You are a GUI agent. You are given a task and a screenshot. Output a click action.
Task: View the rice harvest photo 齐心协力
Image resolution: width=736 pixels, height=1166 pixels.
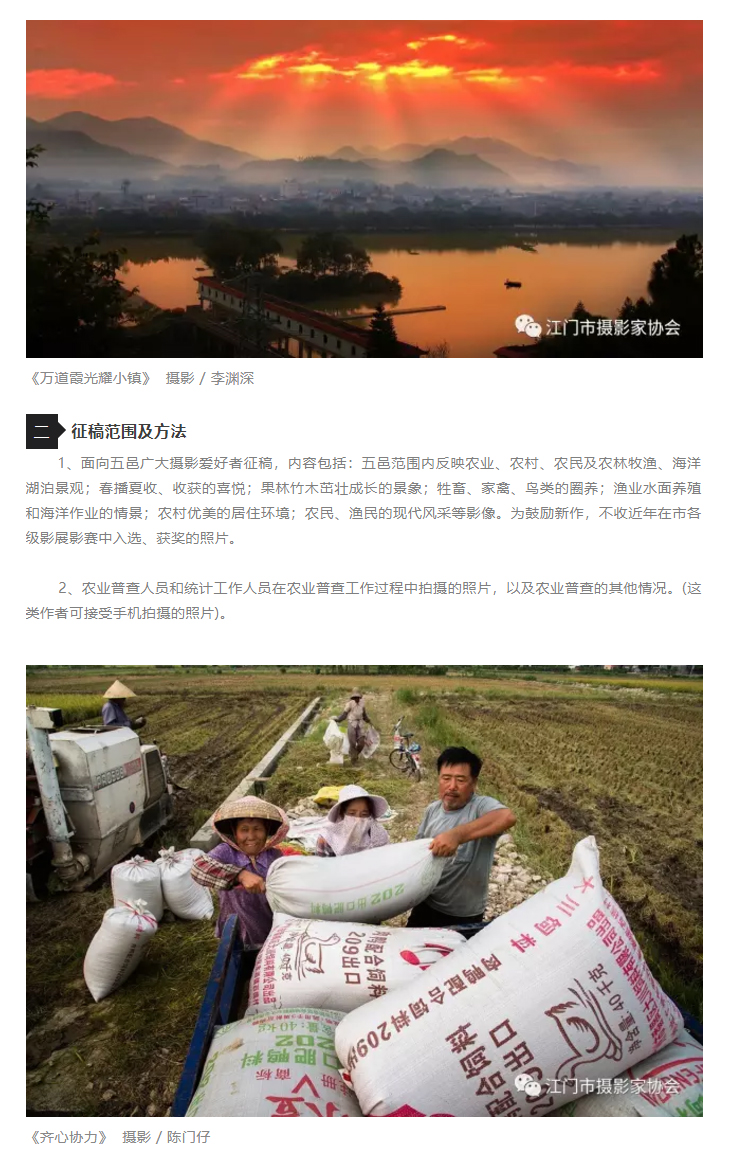(x=364, y=890)
